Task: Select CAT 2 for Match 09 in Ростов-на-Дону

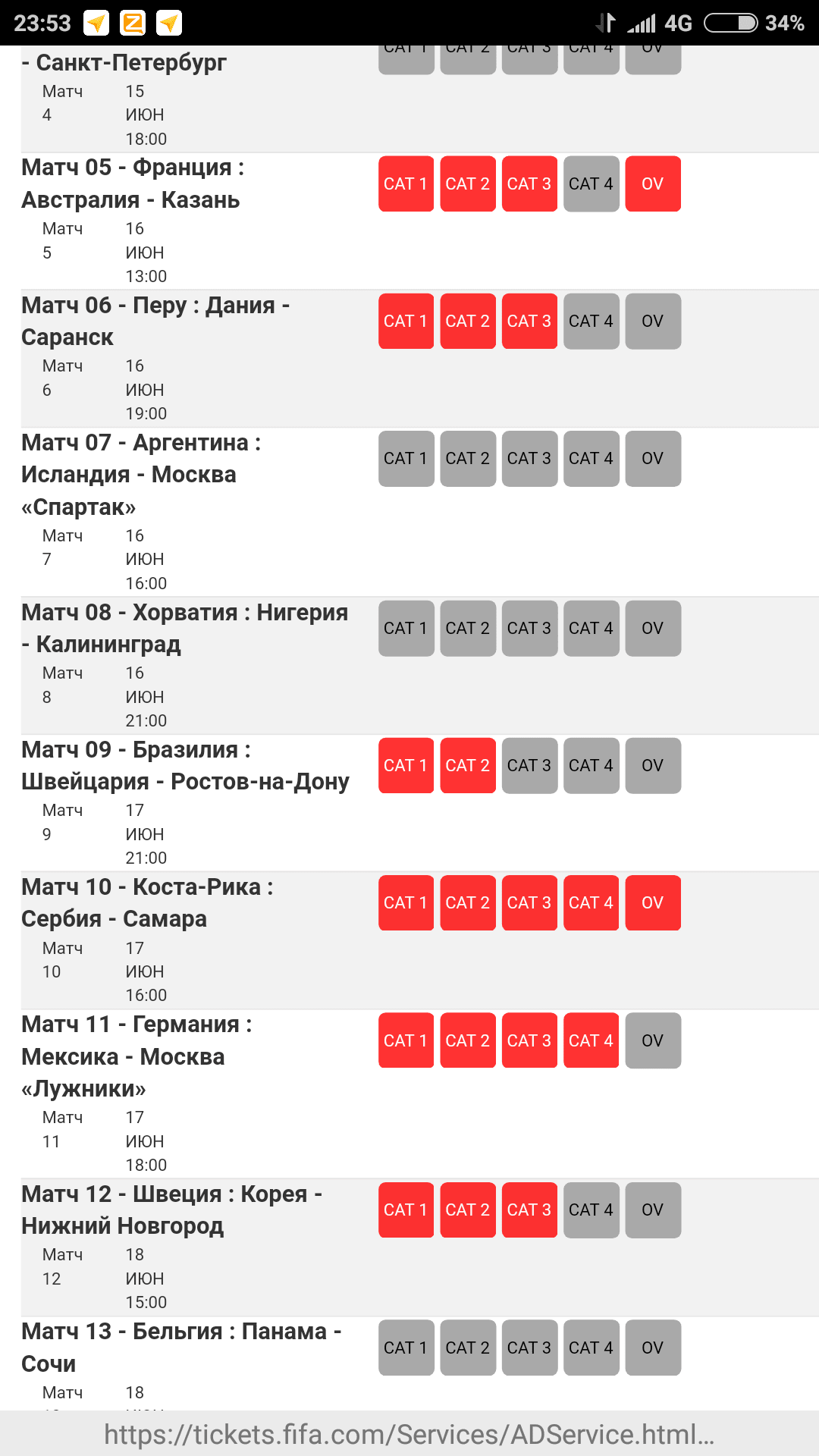Action: (467, 765)
